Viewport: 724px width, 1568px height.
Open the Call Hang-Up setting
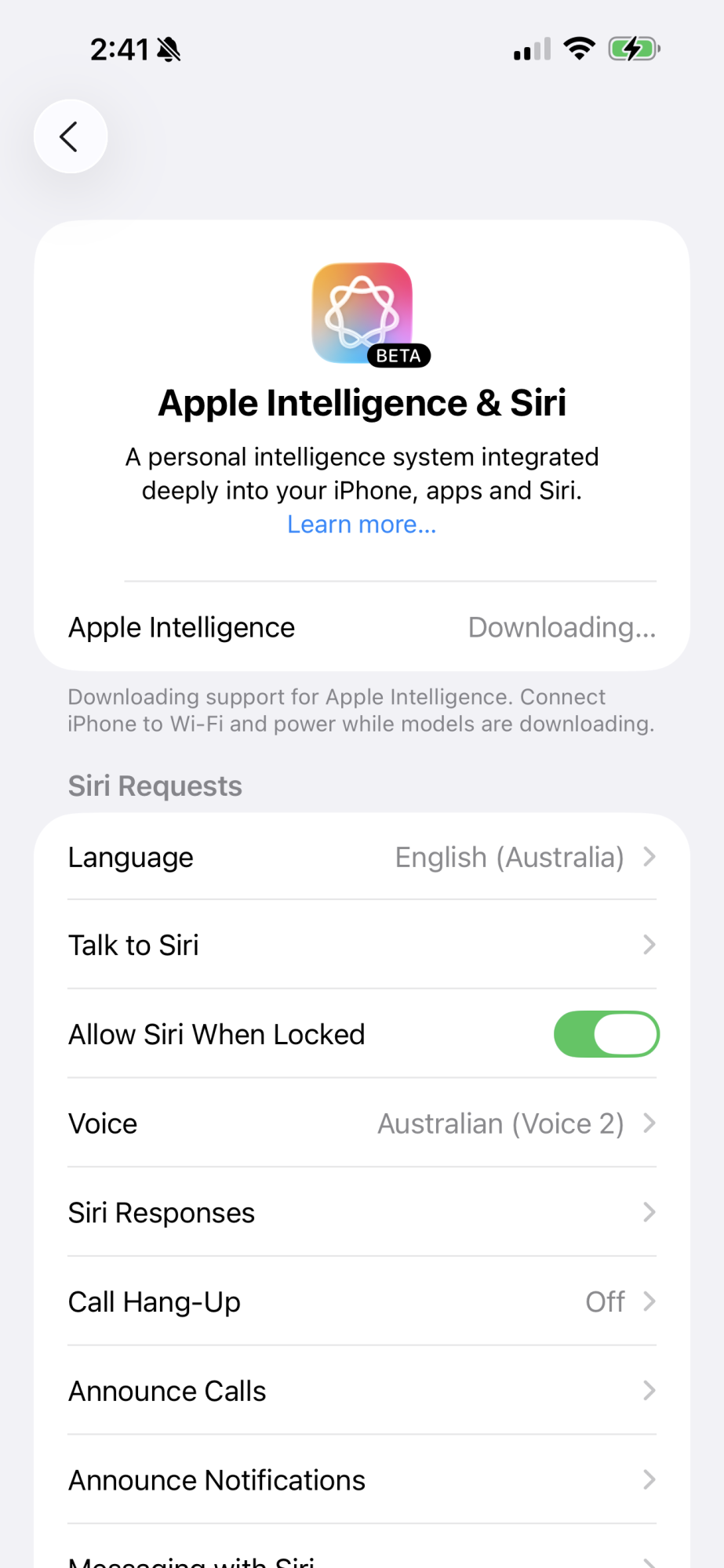362,1301
